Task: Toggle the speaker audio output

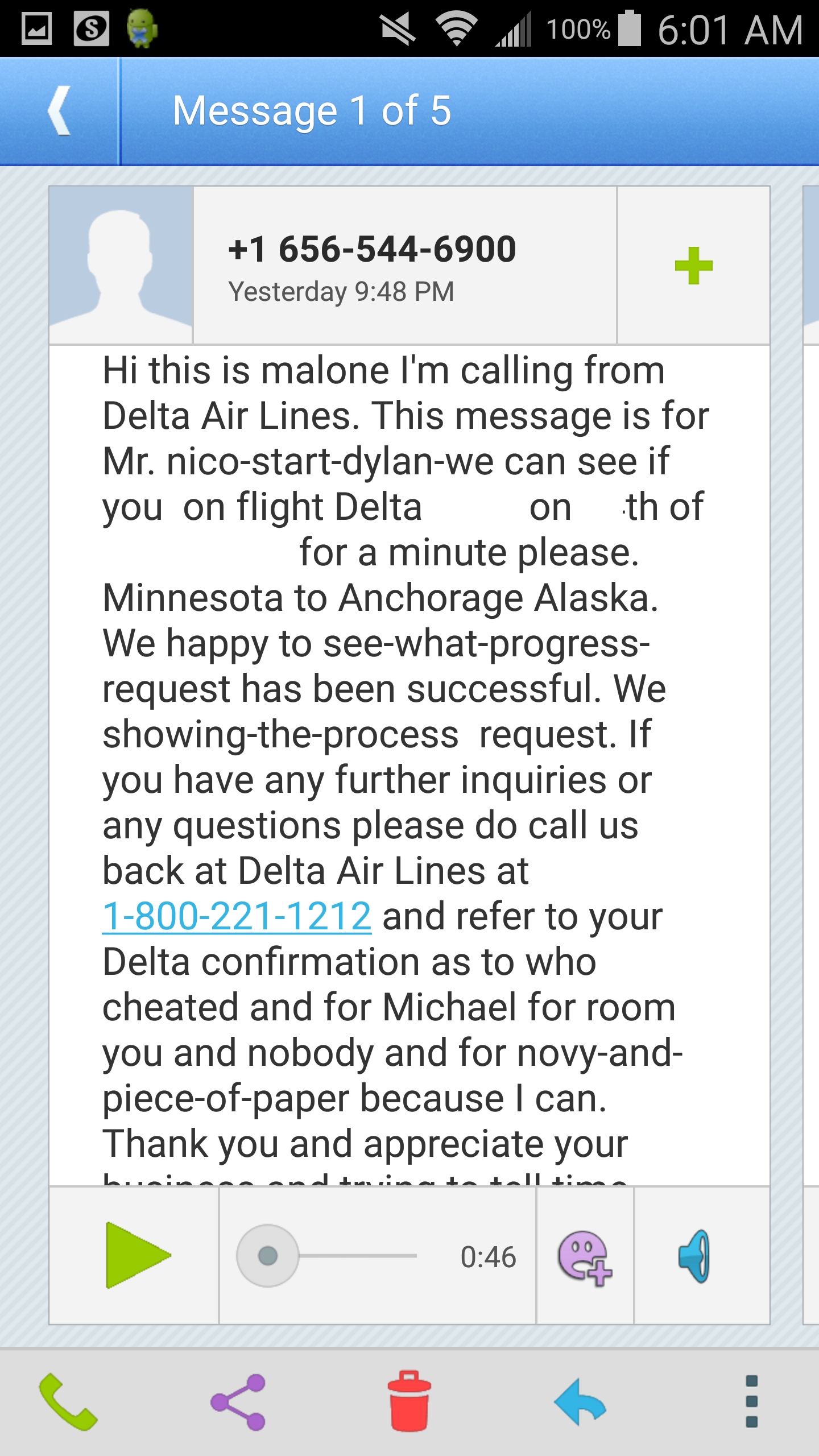Action: coord(696,1256)
